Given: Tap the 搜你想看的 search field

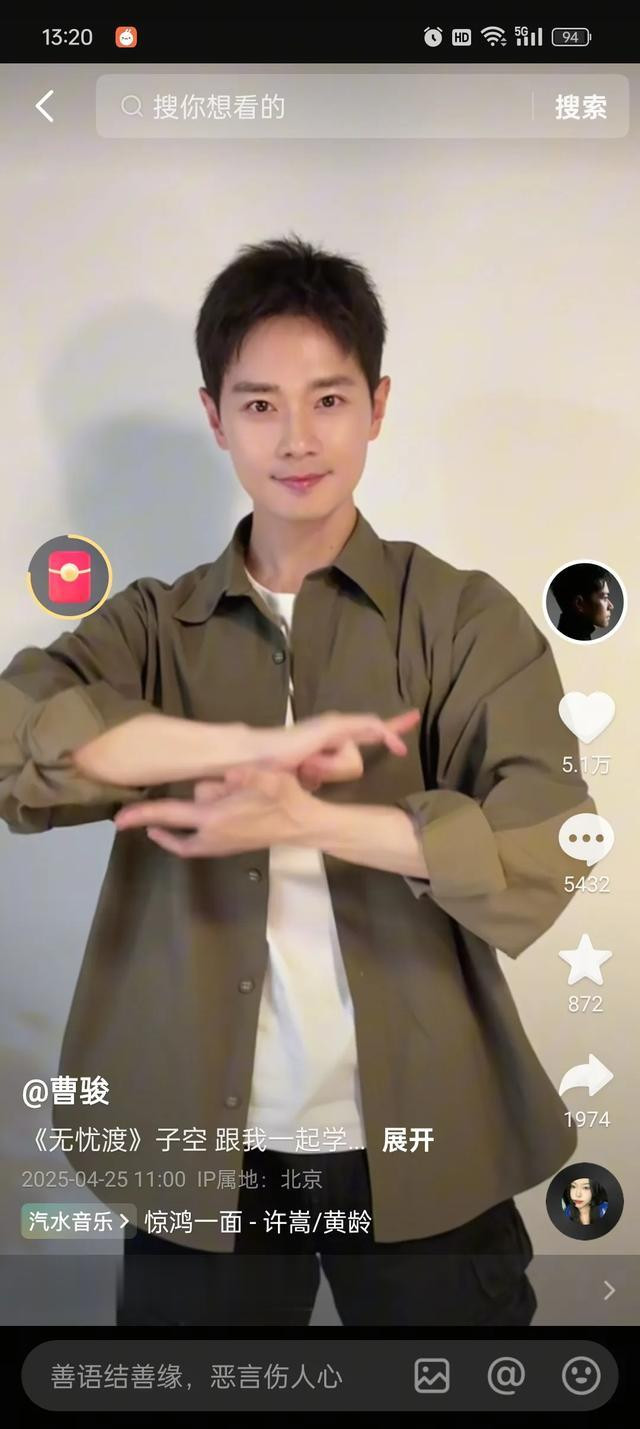Looking at the screenshot, I should pos(313,106).
